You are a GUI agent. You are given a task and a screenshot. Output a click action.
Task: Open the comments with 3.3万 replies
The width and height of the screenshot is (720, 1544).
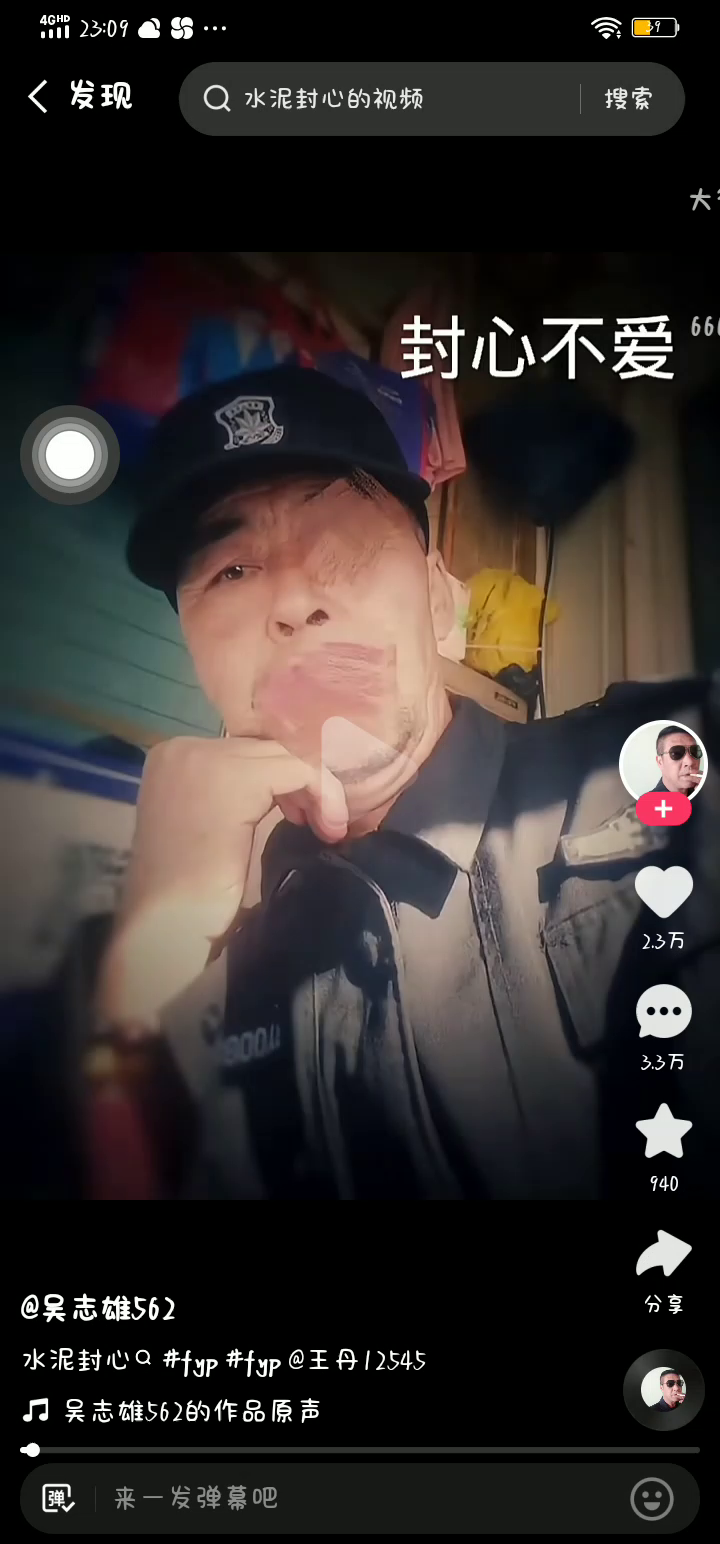click(663, 1012)
